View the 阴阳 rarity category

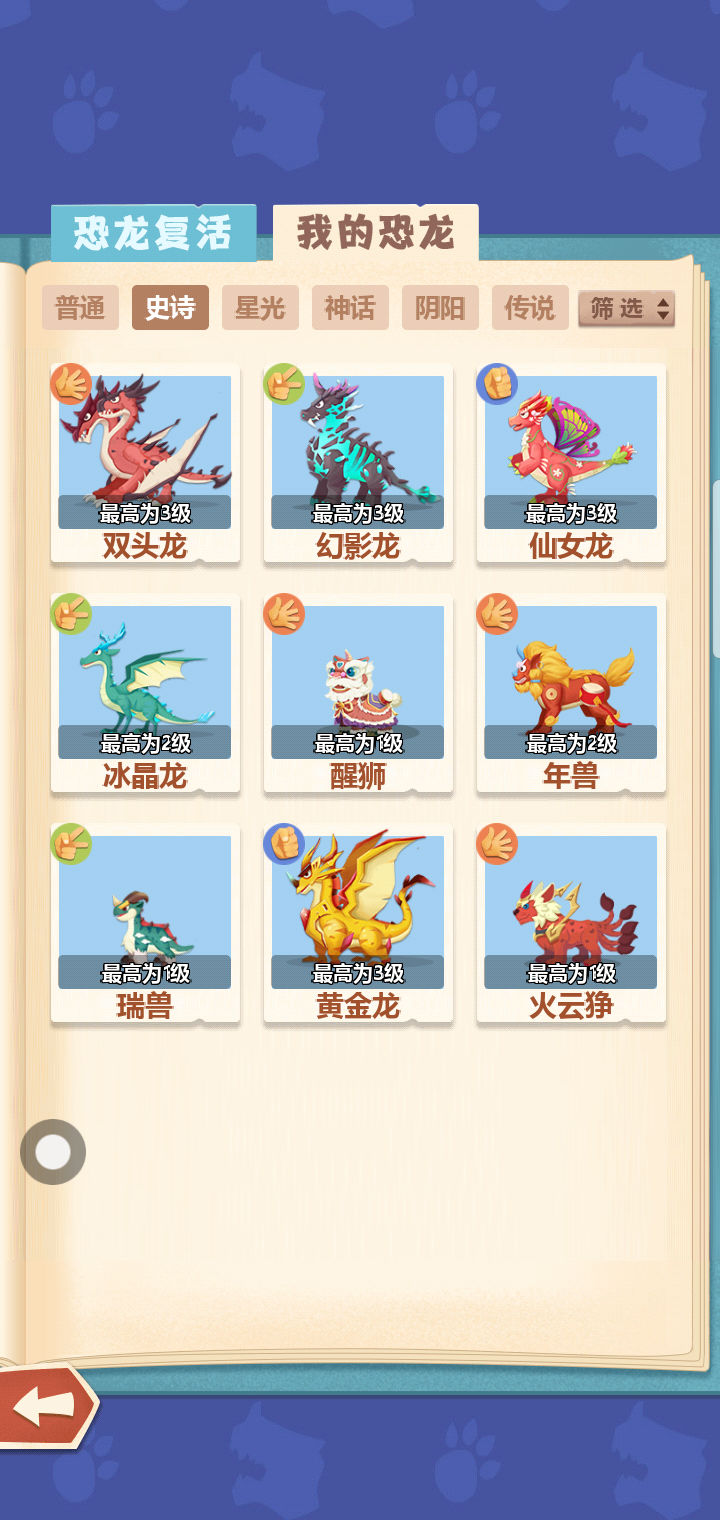(x=440, y=308)
